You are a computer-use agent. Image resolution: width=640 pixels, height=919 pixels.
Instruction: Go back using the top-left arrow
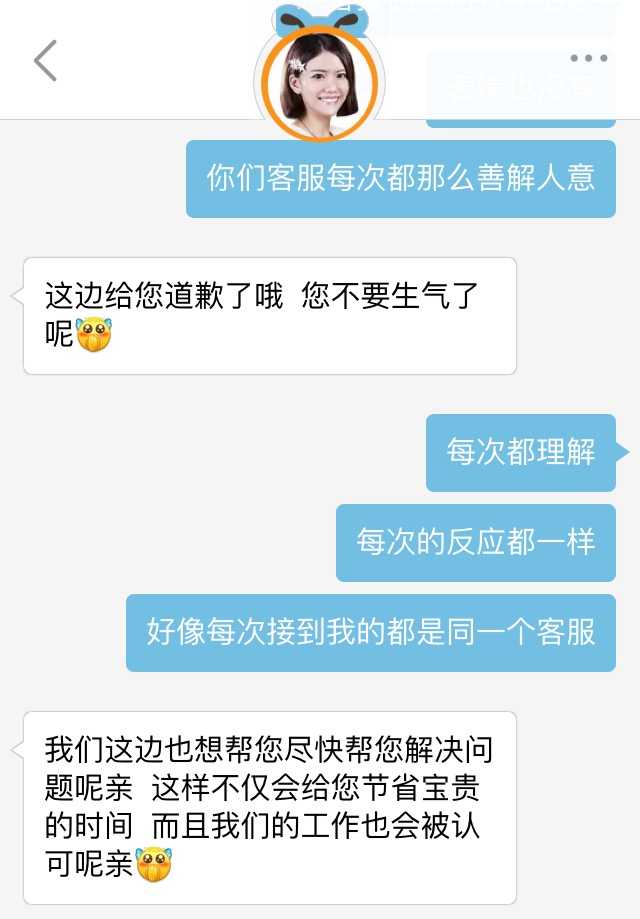[x=46, y=61]
